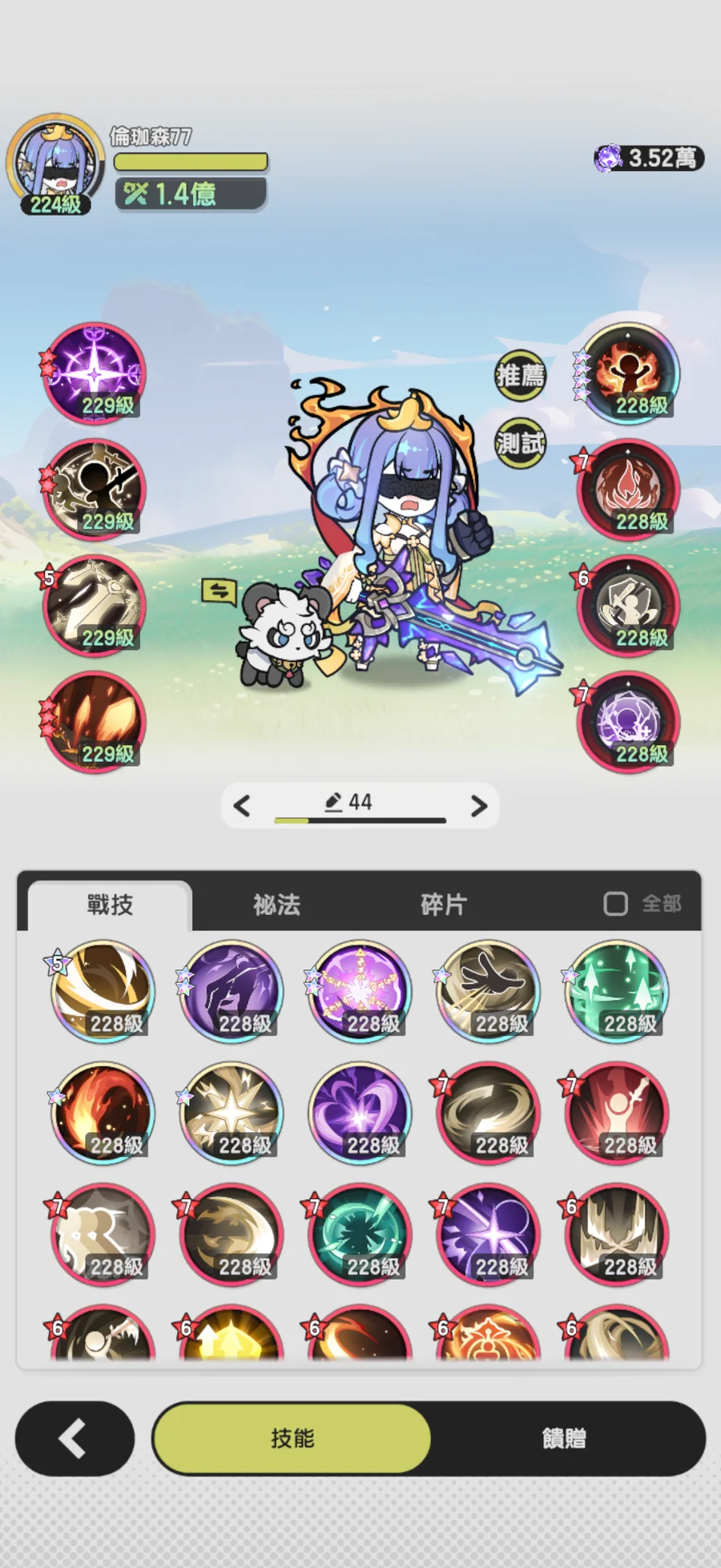The height and width of the screenshot is (1568, 721).
Task: Open the 祕法 tab
Action: coord(276,905)
